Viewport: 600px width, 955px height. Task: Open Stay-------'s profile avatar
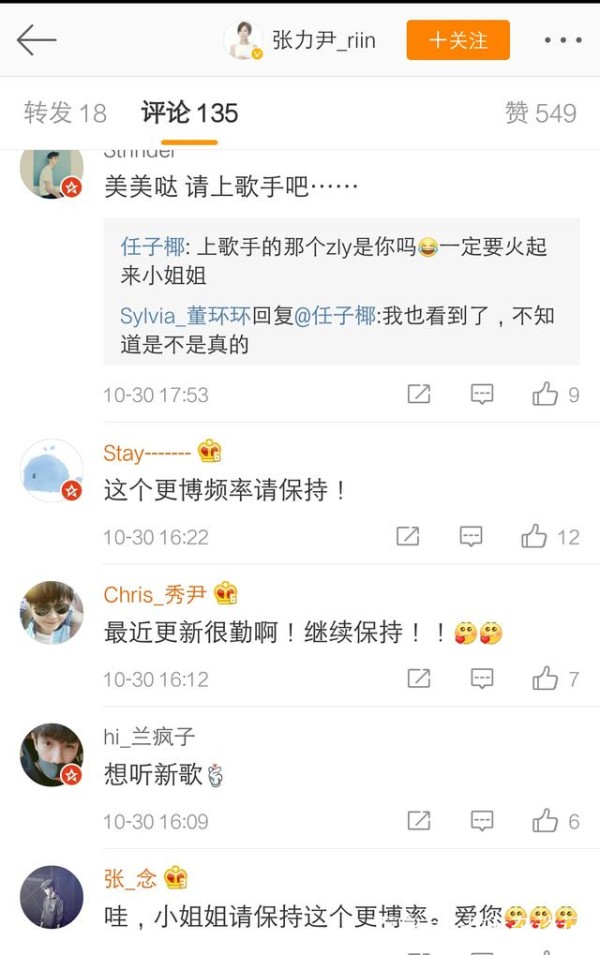[x=51, y=470]
